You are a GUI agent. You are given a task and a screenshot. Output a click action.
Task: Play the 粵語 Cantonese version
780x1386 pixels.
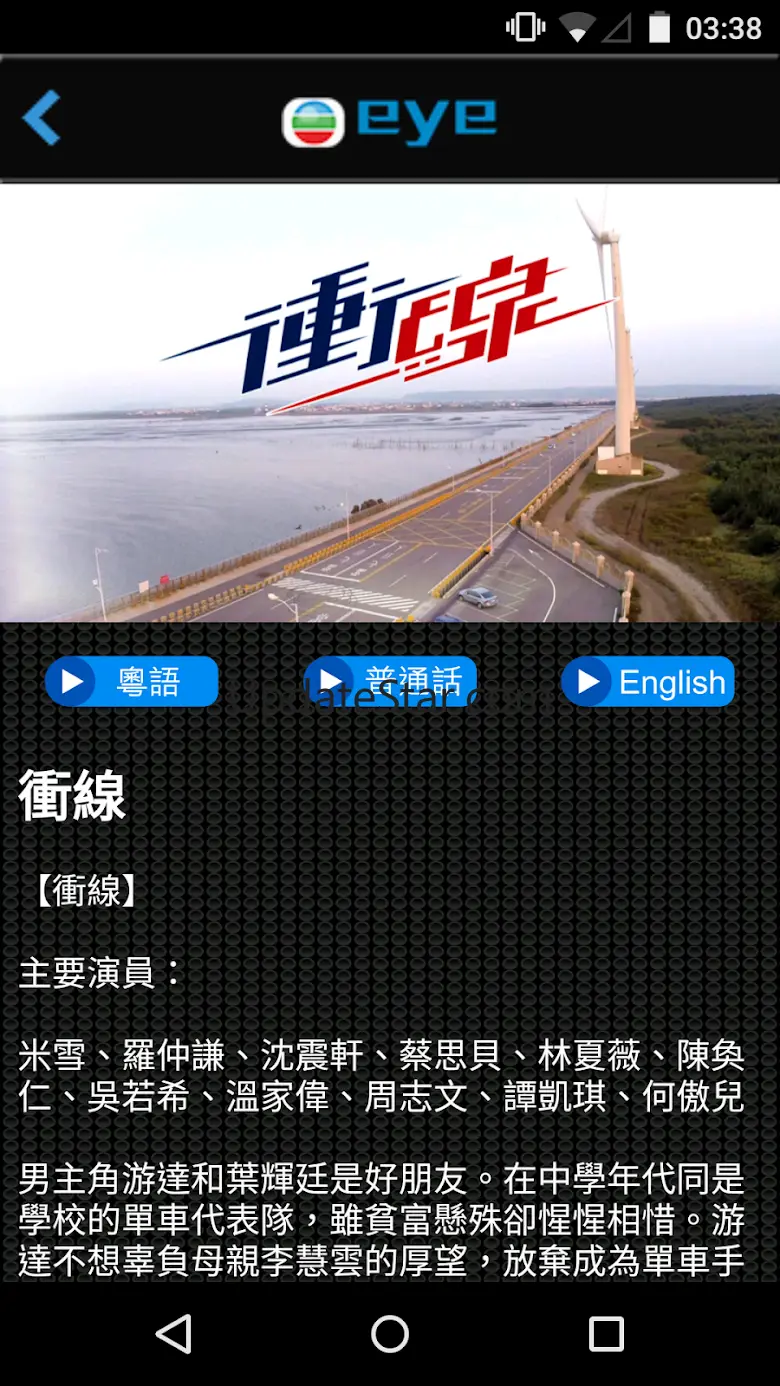131,682
